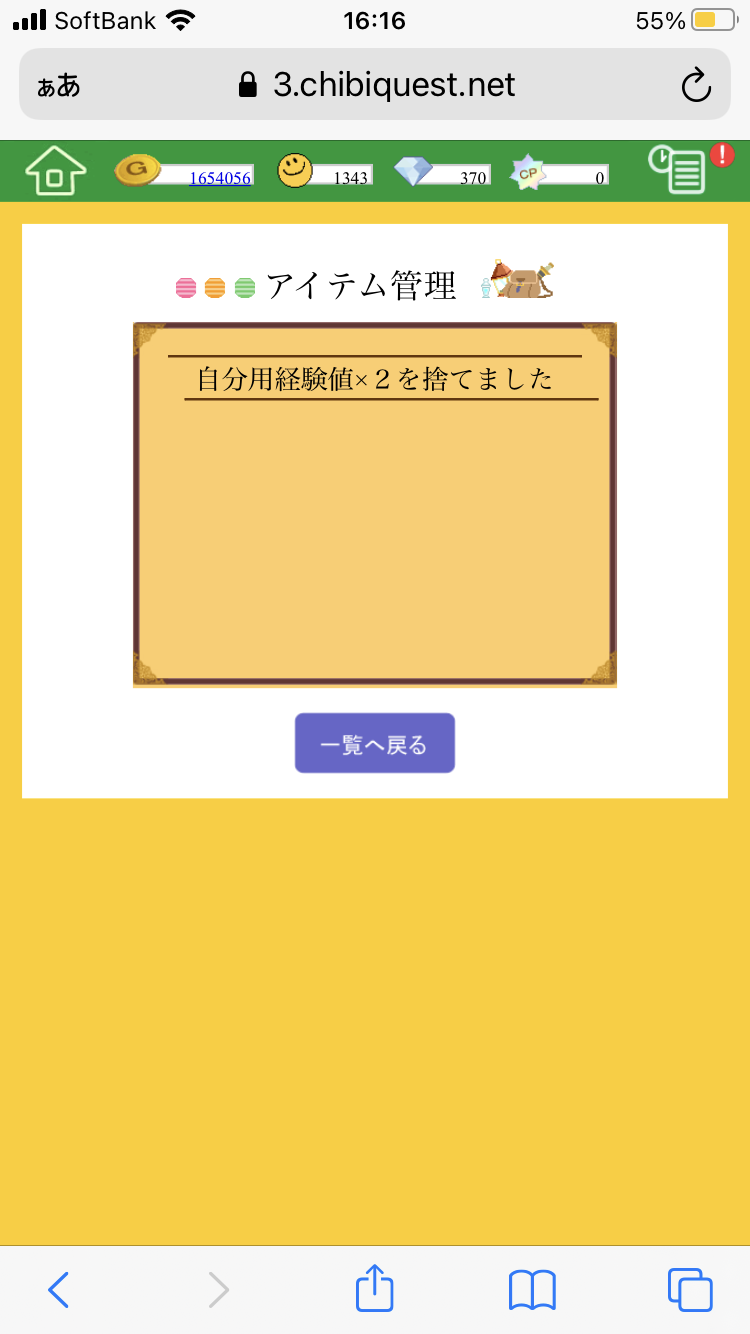Open the Safari share sheet

click(375, 1288)
